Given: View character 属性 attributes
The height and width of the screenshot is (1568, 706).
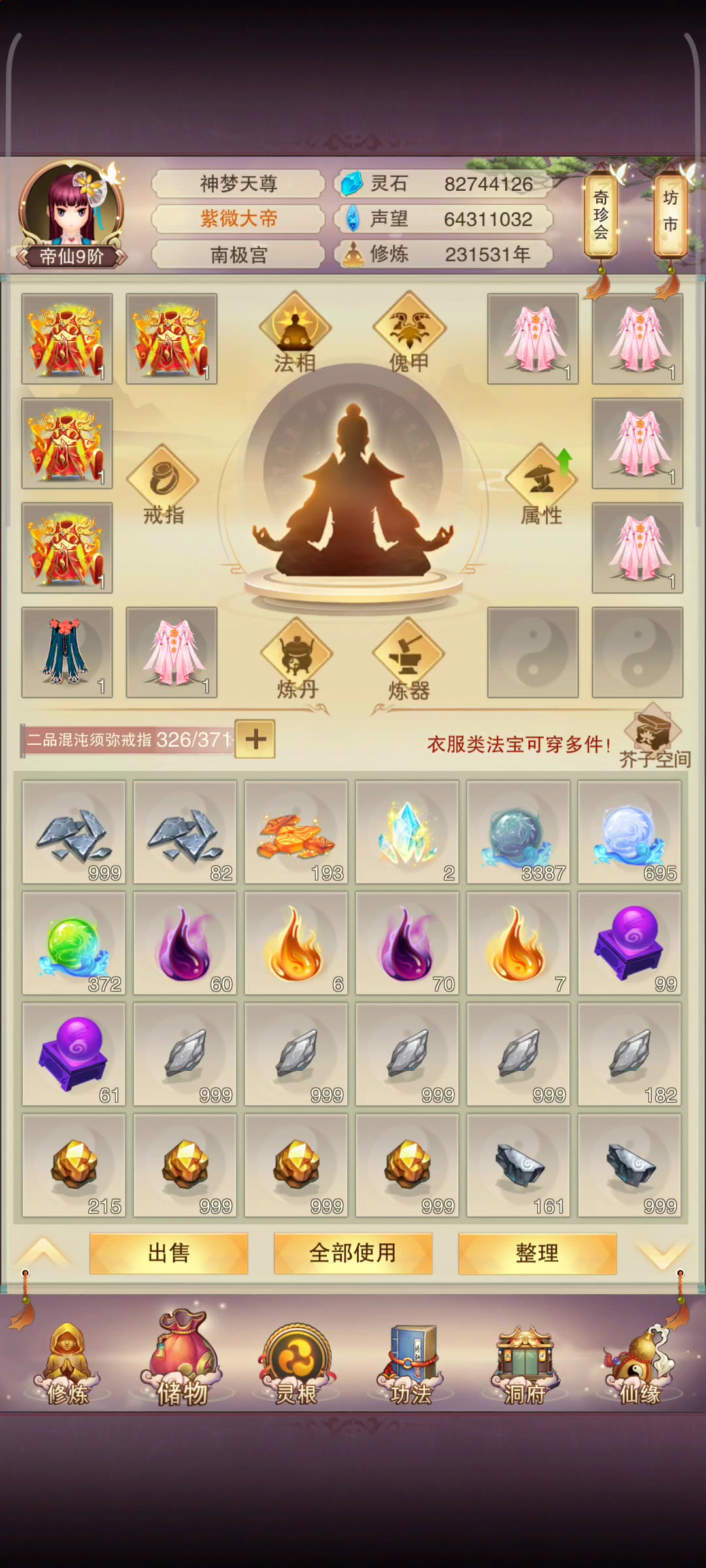Looking at the screenshot, I should 541,485.
